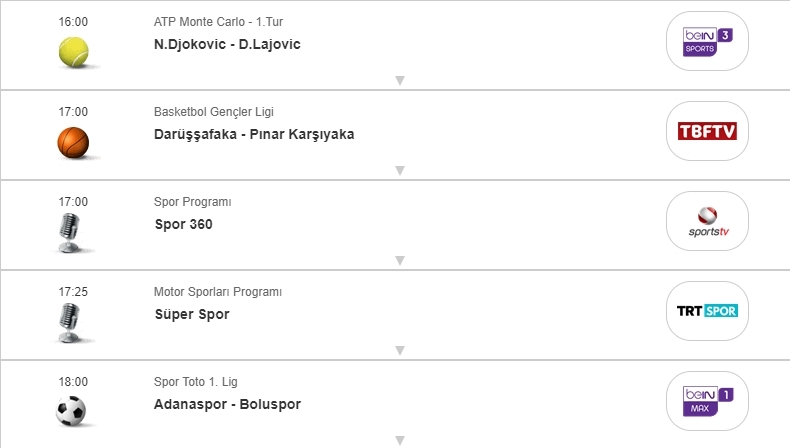Tap the beIN Sports 3 channel logo
This screenshot has height=448, width=790.
[x=707, y=41]
